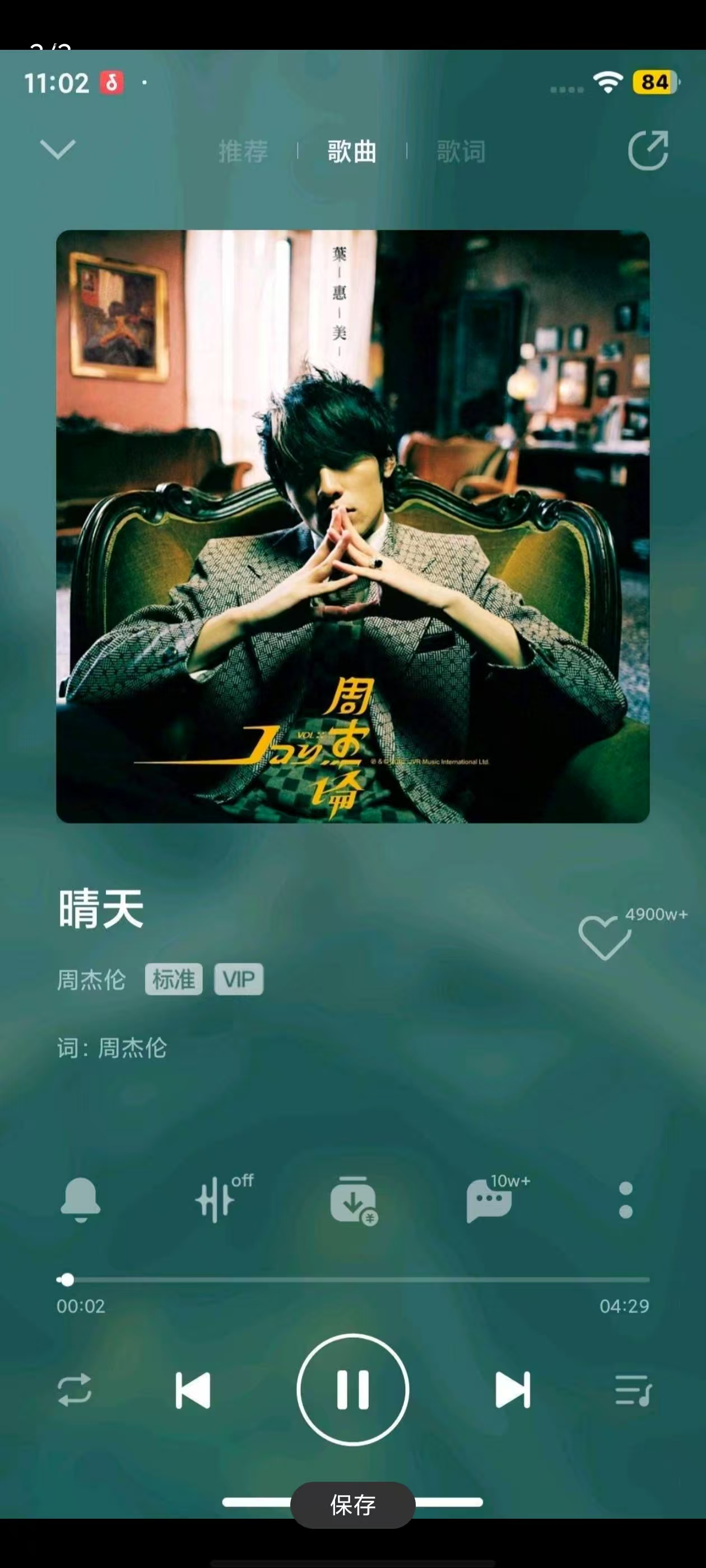
Task: Pause the playing song
Action: [x=352, y=1390]
